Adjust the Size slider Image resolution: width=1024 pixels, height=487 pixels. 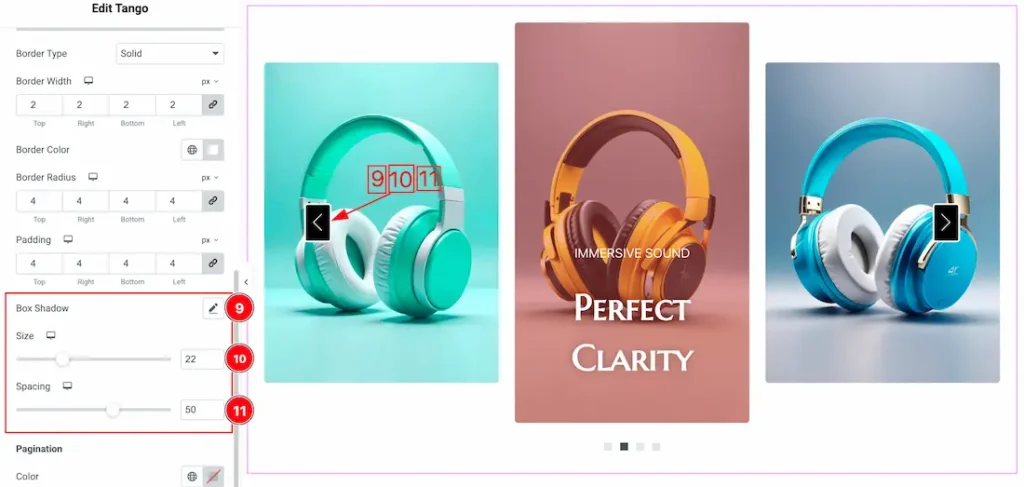tap(63, 358)
